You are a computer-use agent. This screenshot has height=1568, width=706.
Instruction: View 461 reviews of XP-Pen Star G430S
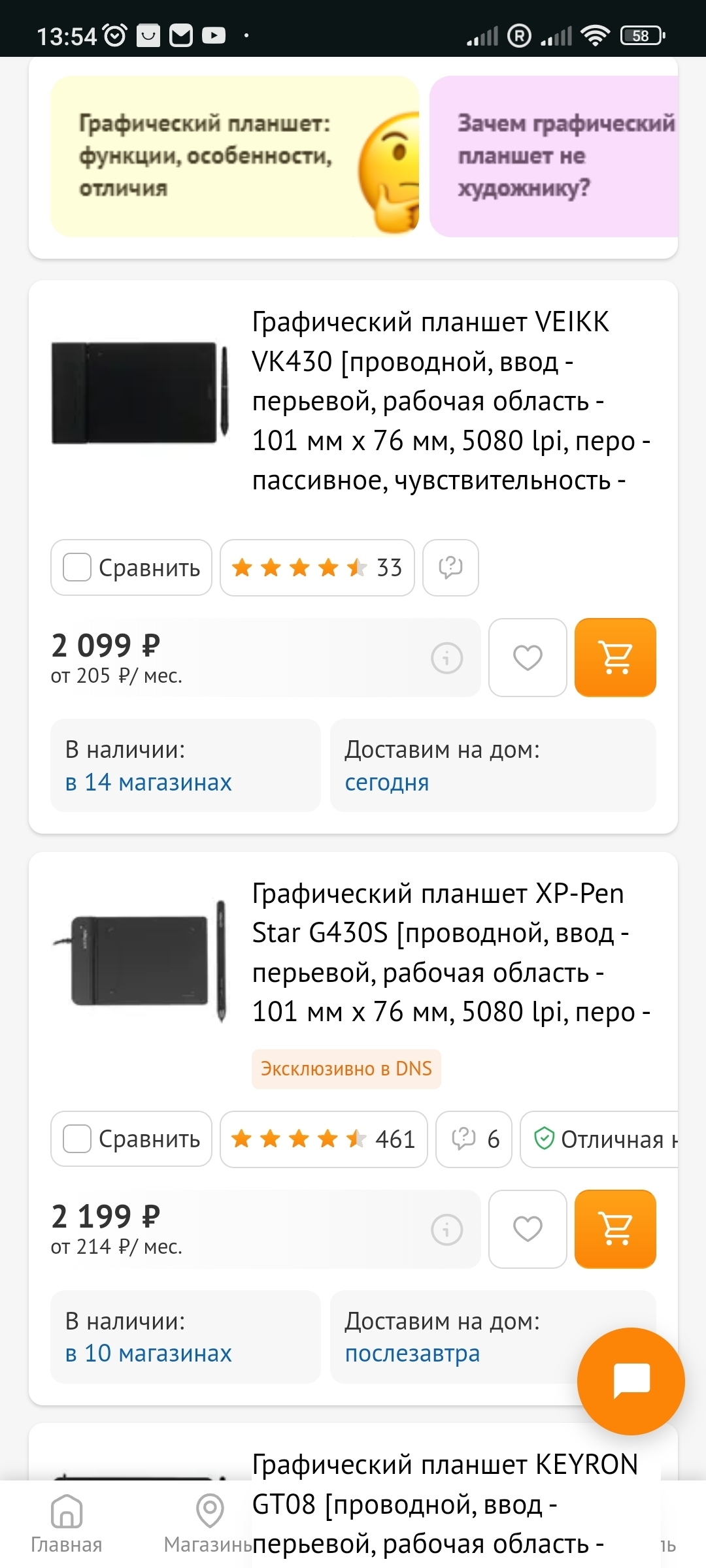(x=324, y=1139)
